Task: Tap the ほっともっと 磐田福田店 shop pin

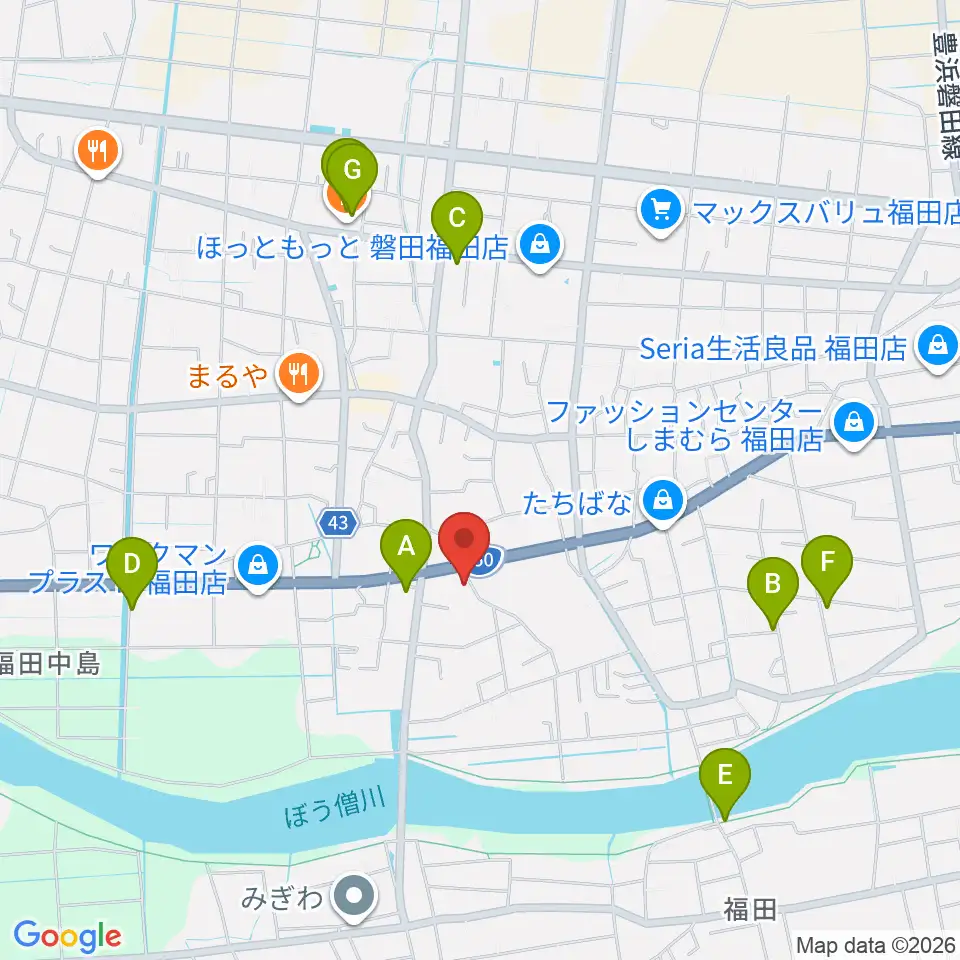Action: click(x=539, y=247)
